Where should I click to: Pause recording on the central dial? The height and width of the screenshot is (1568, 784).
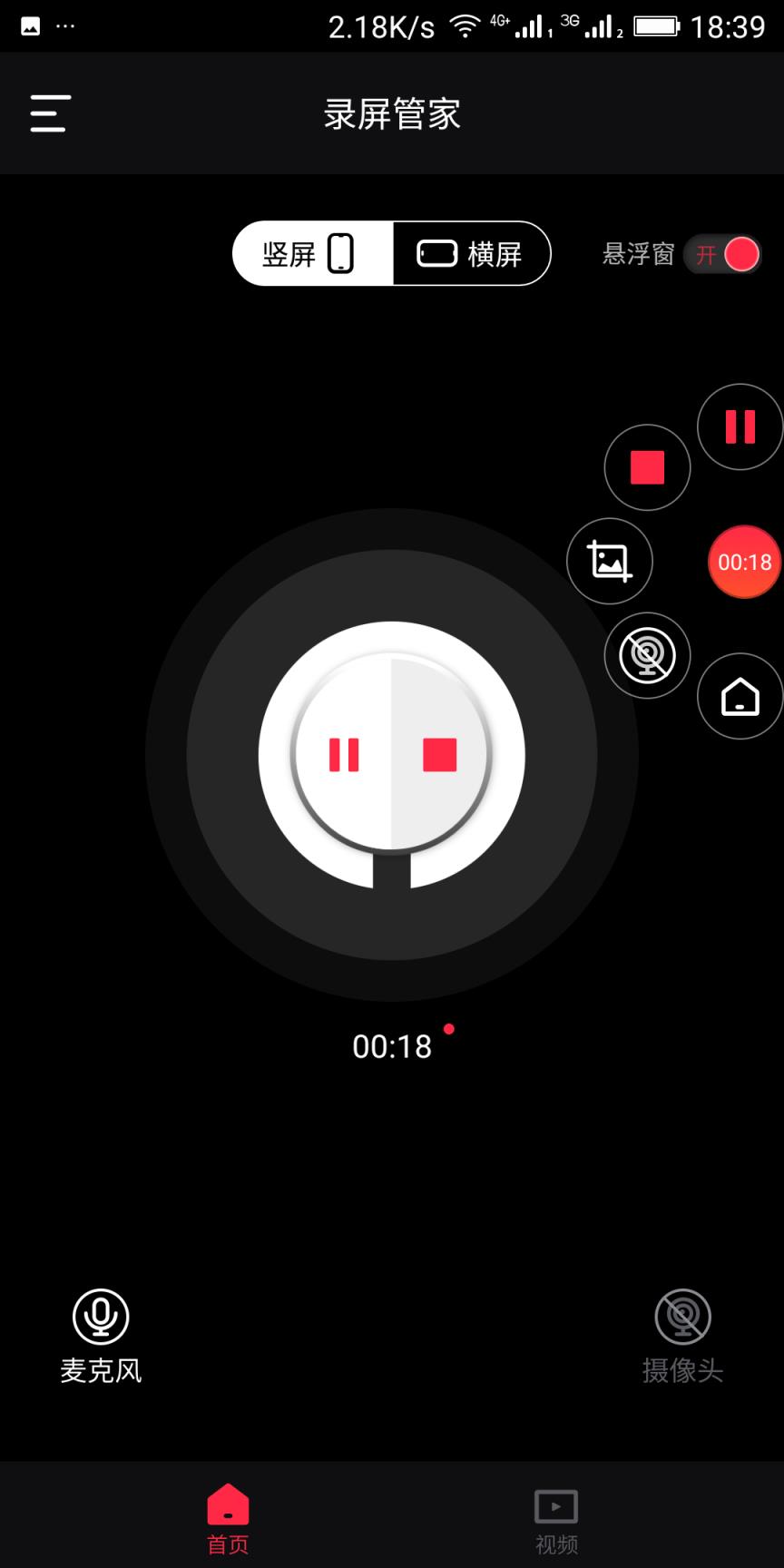tap(344, 755)
